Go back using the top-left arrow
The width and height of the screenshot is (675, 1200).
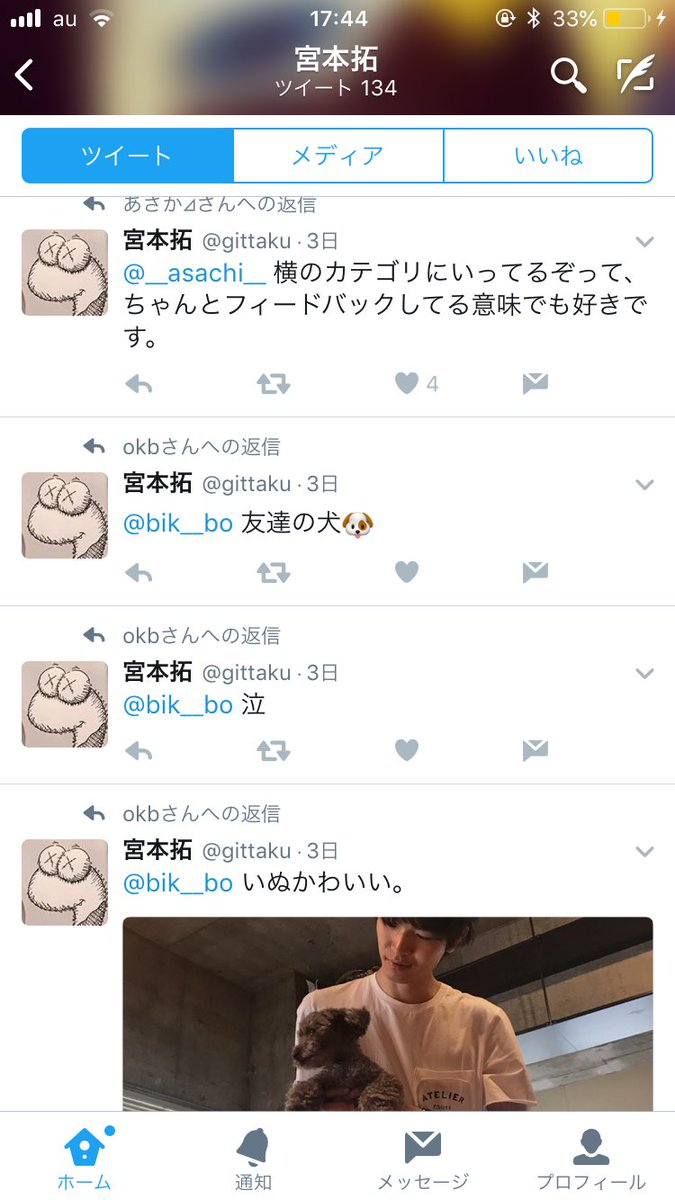pos(25,75)
